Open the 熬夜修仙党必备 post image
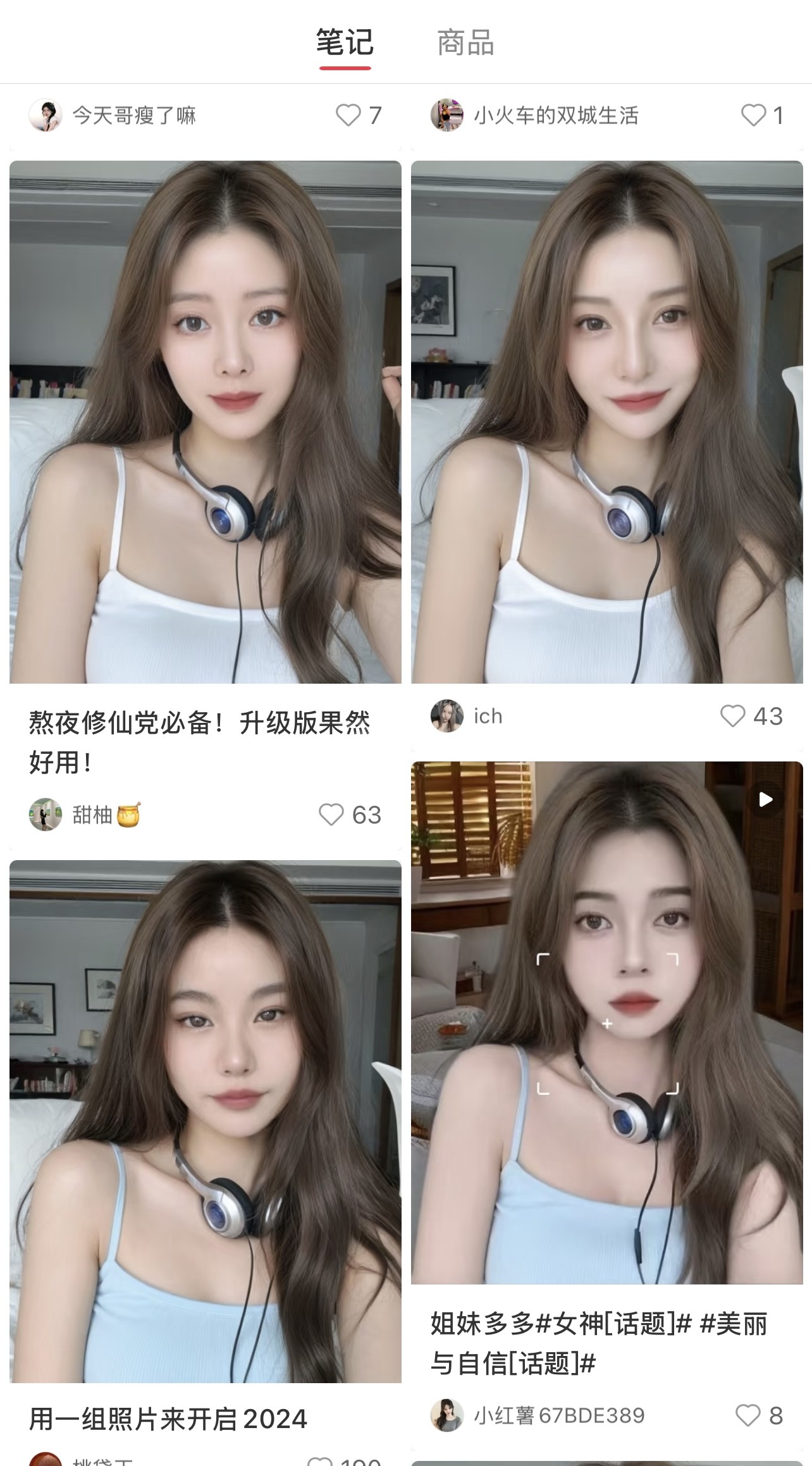Screen dimensions: 812x1466 pos(205,422)
